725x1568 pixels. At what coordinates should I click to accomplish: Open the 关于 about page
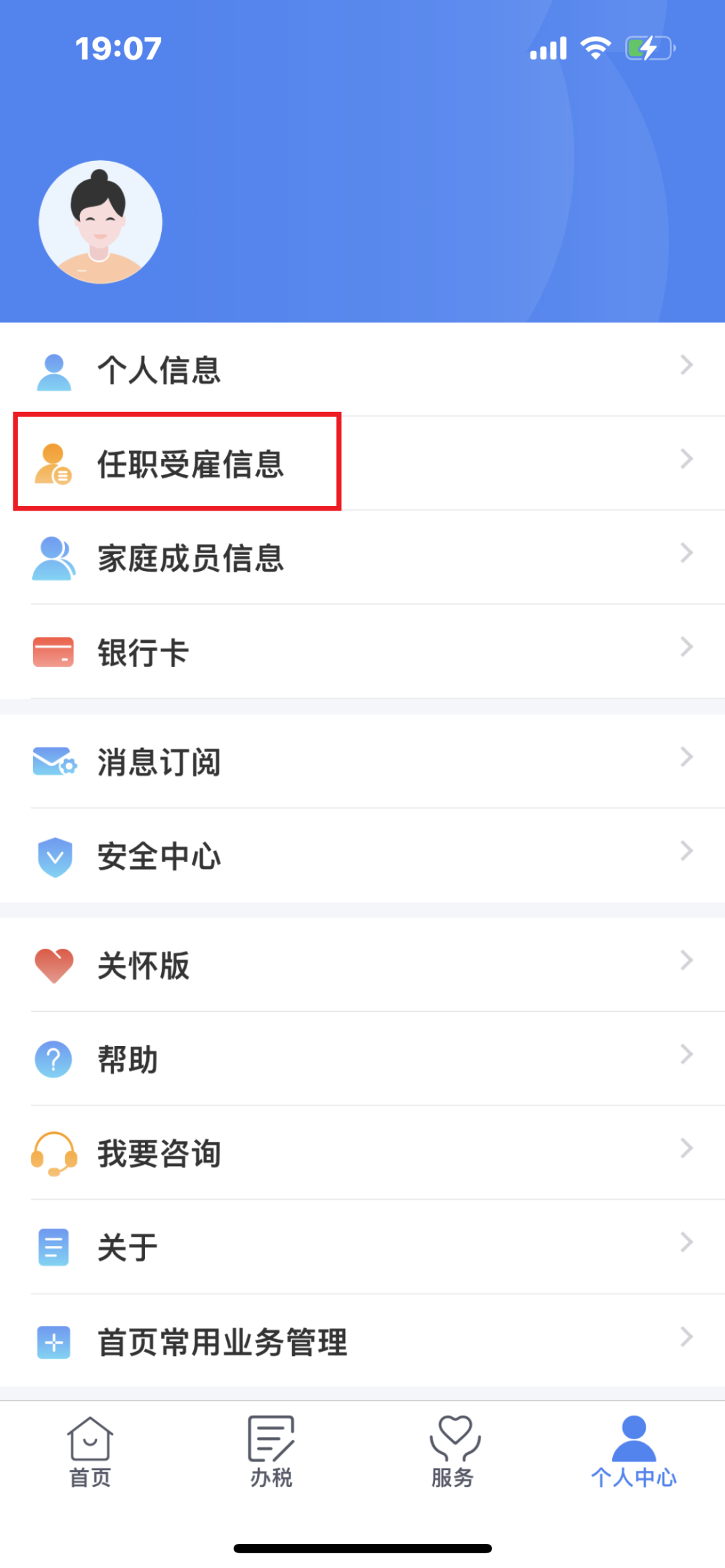point(362,1247)
